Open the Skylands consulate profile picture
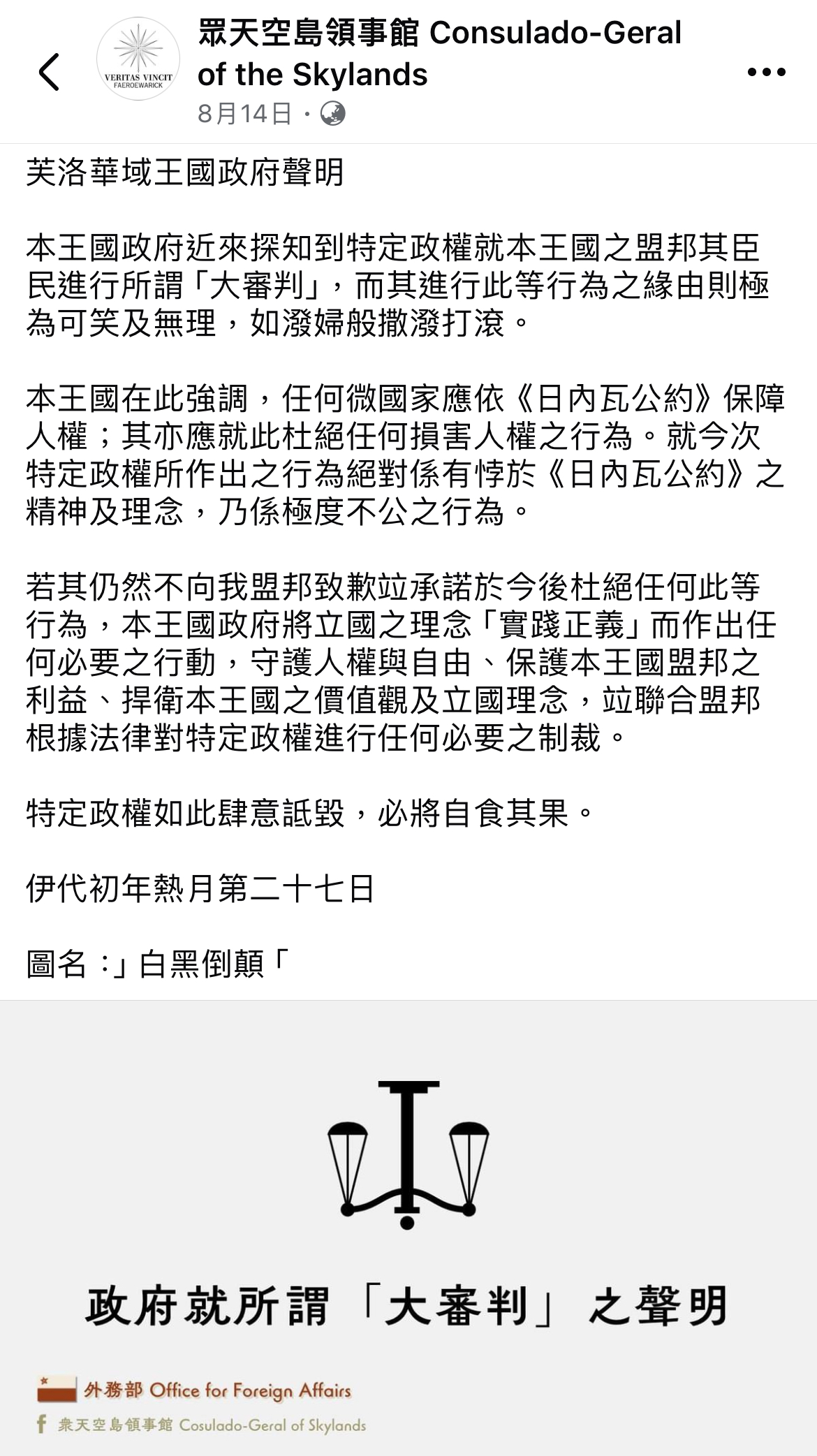Image resolution: width=817 pixels, height=1456 pixels. 138,59
